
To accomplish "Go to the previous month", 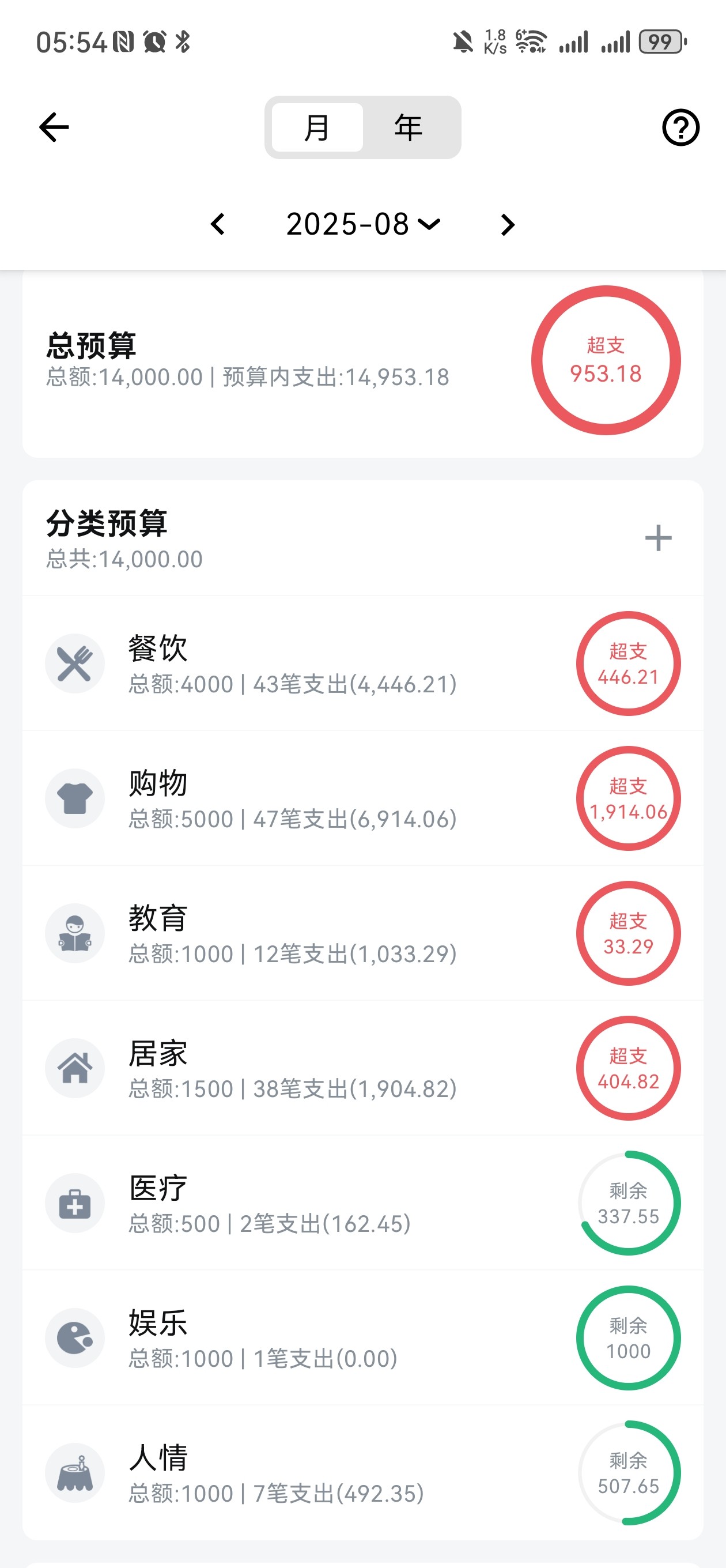I will [x=217, y=224].
